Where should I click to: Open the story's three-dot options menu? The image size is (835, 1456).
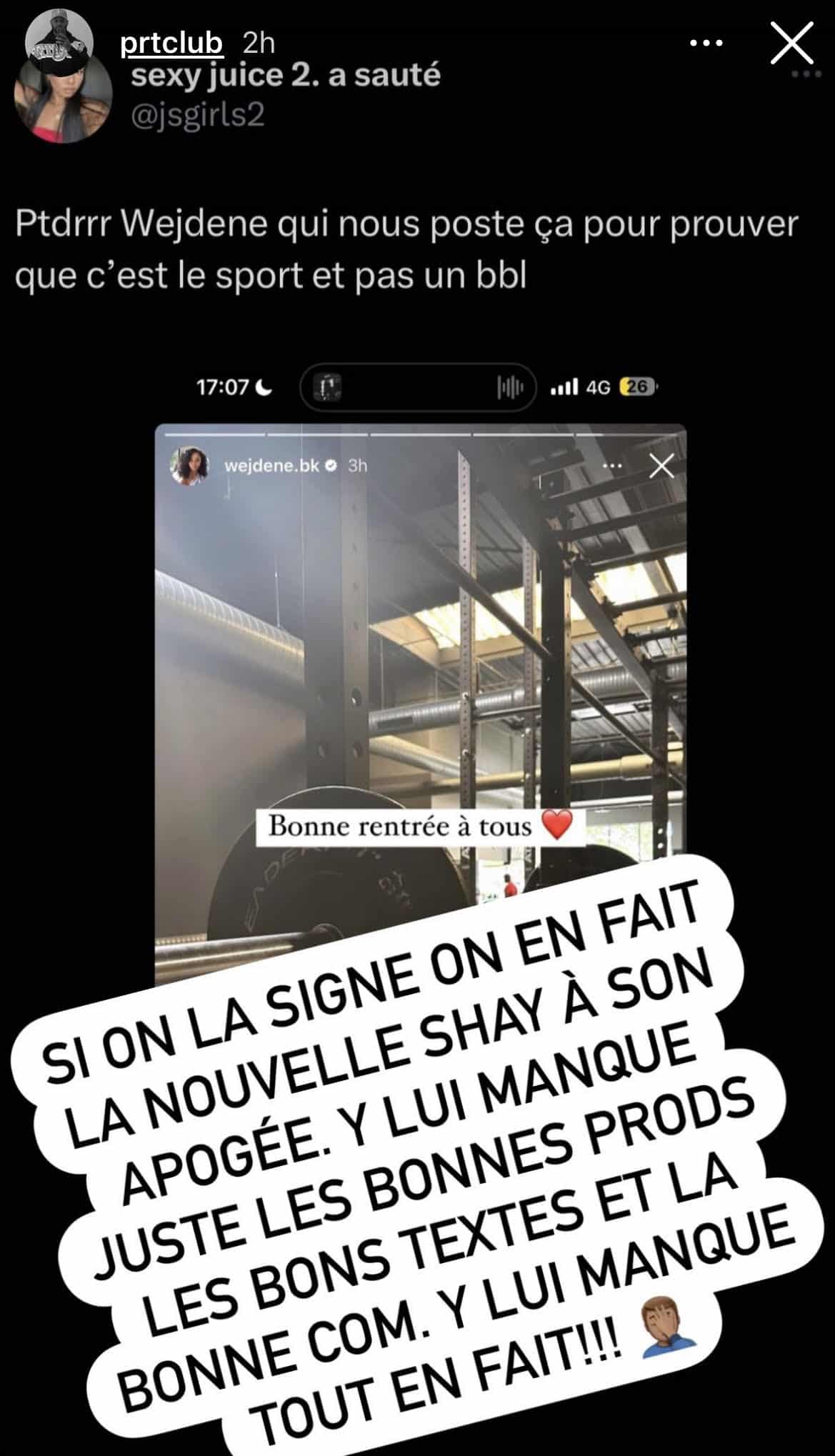coord(706,44)
